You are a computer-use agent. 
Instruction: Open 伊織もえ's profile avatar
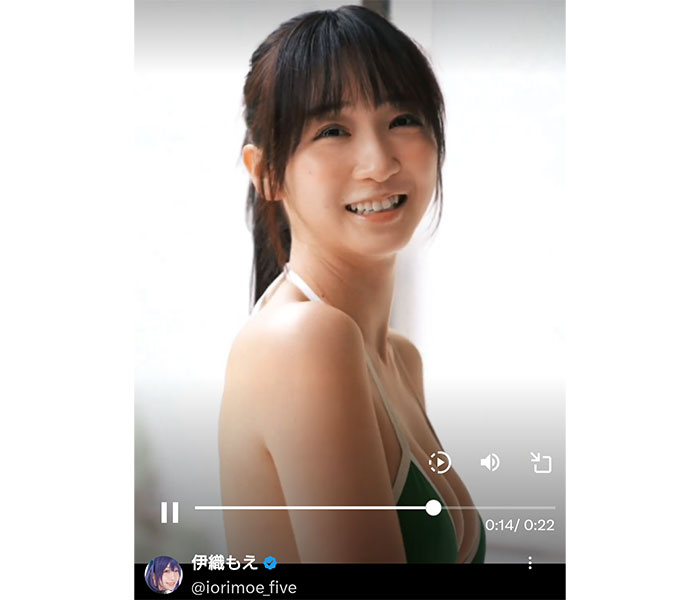click(163, 575)
